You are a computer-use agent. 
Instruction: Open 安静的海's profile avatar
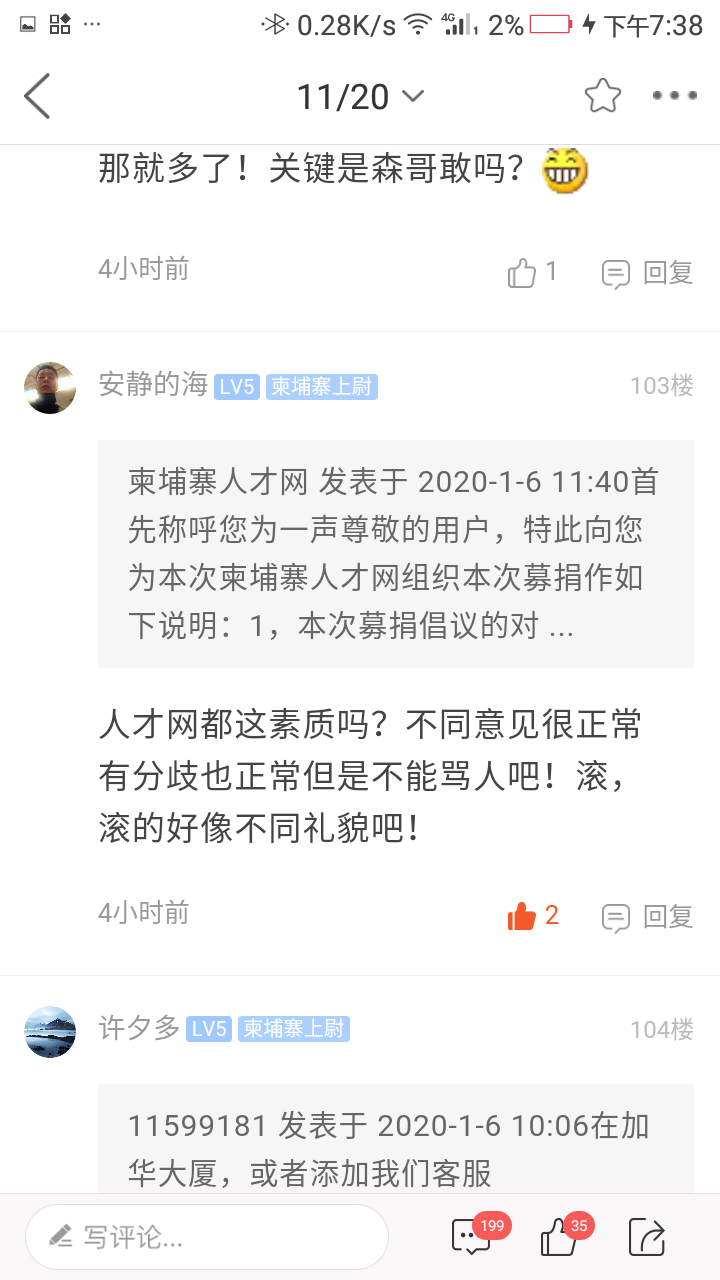point(50,387)
